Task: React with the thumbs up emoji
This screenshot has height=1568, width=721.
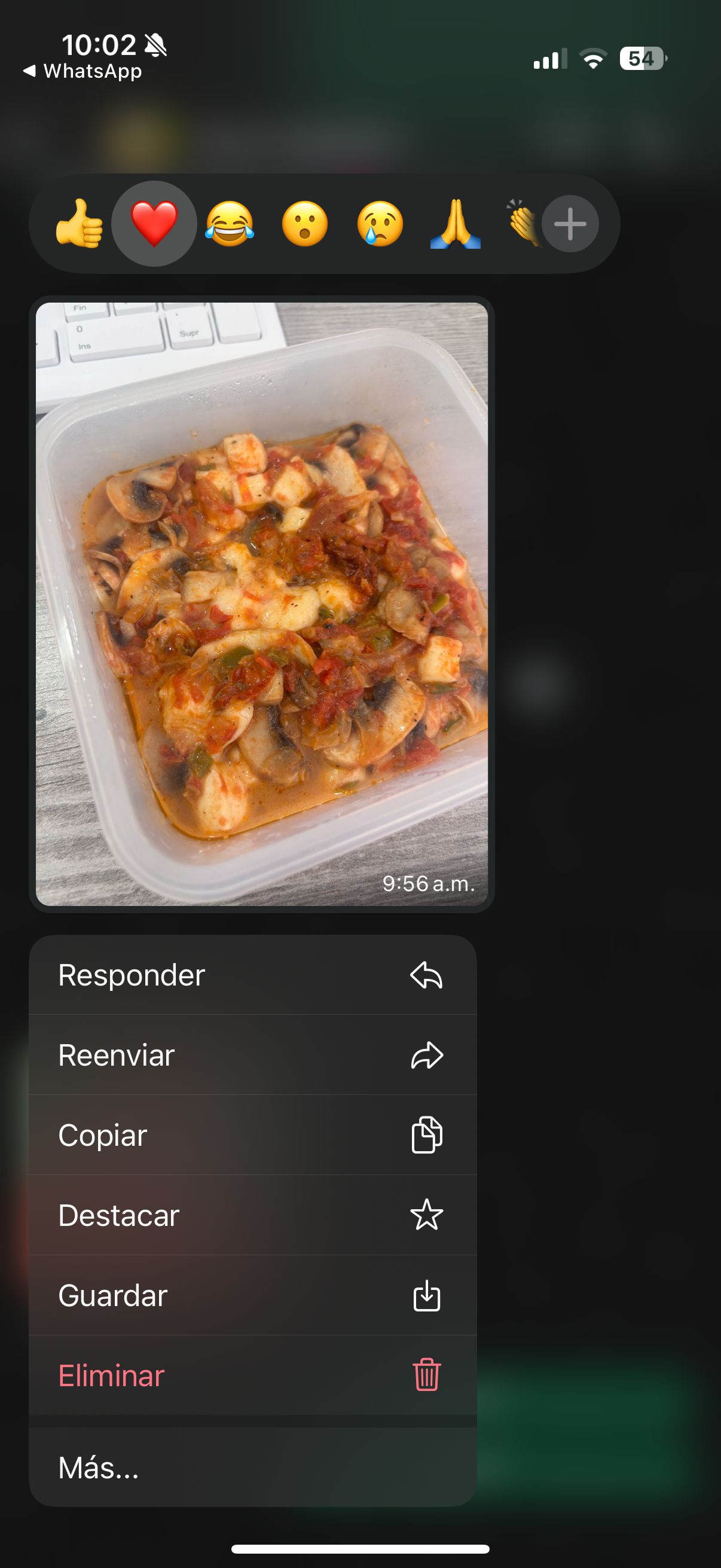Action: coord(79,224)
